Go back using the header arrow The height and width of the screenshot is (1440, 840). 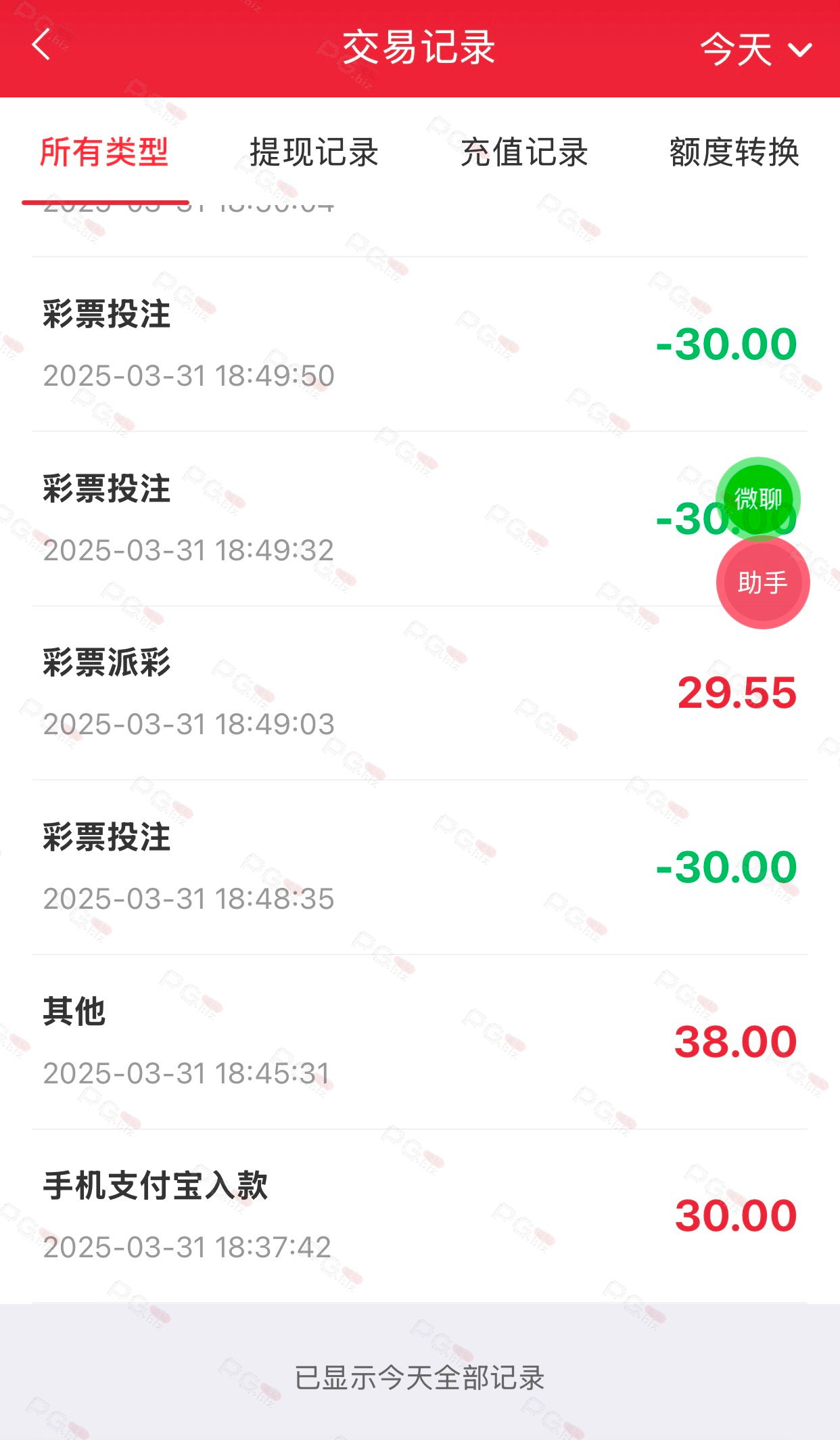[x=41, y=46]
